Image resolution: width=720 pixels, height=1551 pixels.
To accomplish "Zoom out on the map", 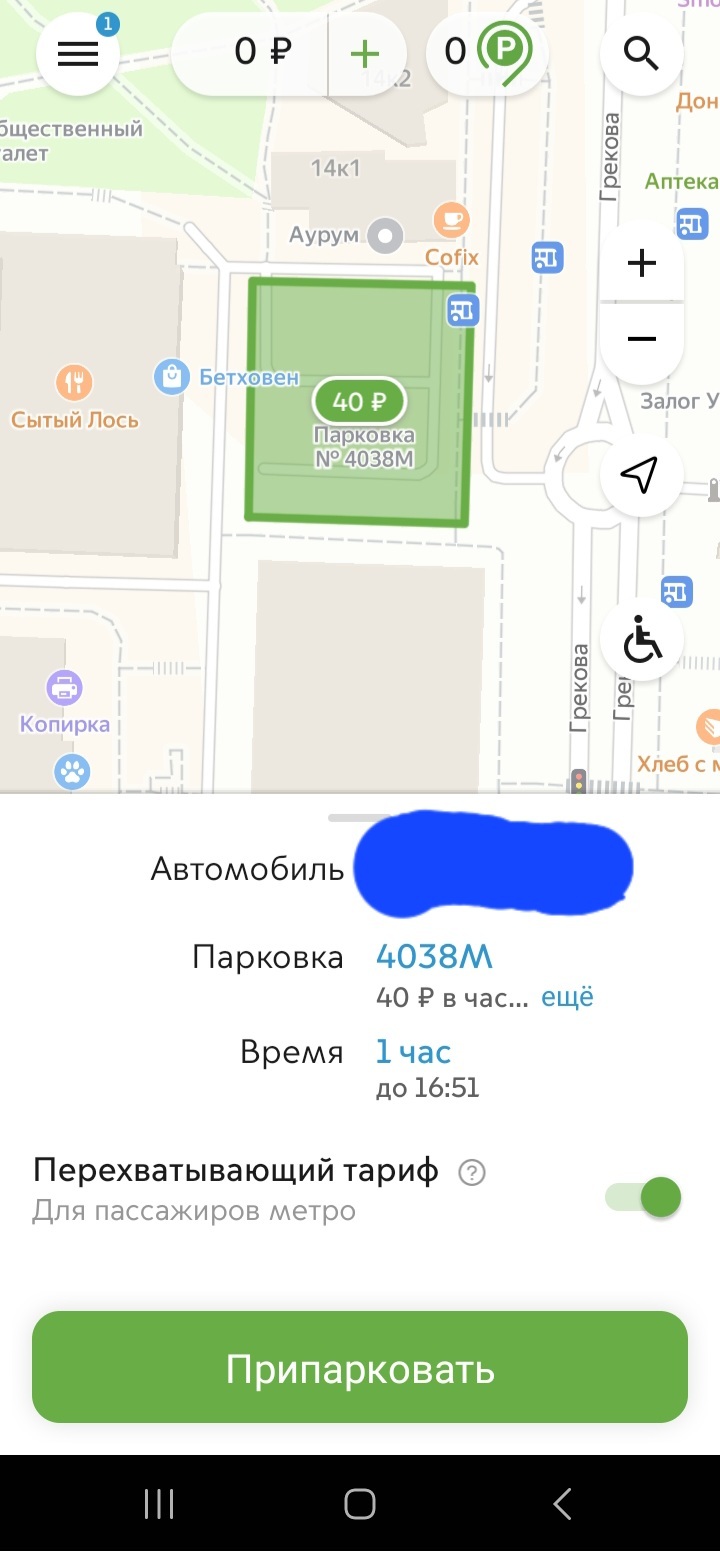I will [x=641, y=339].
